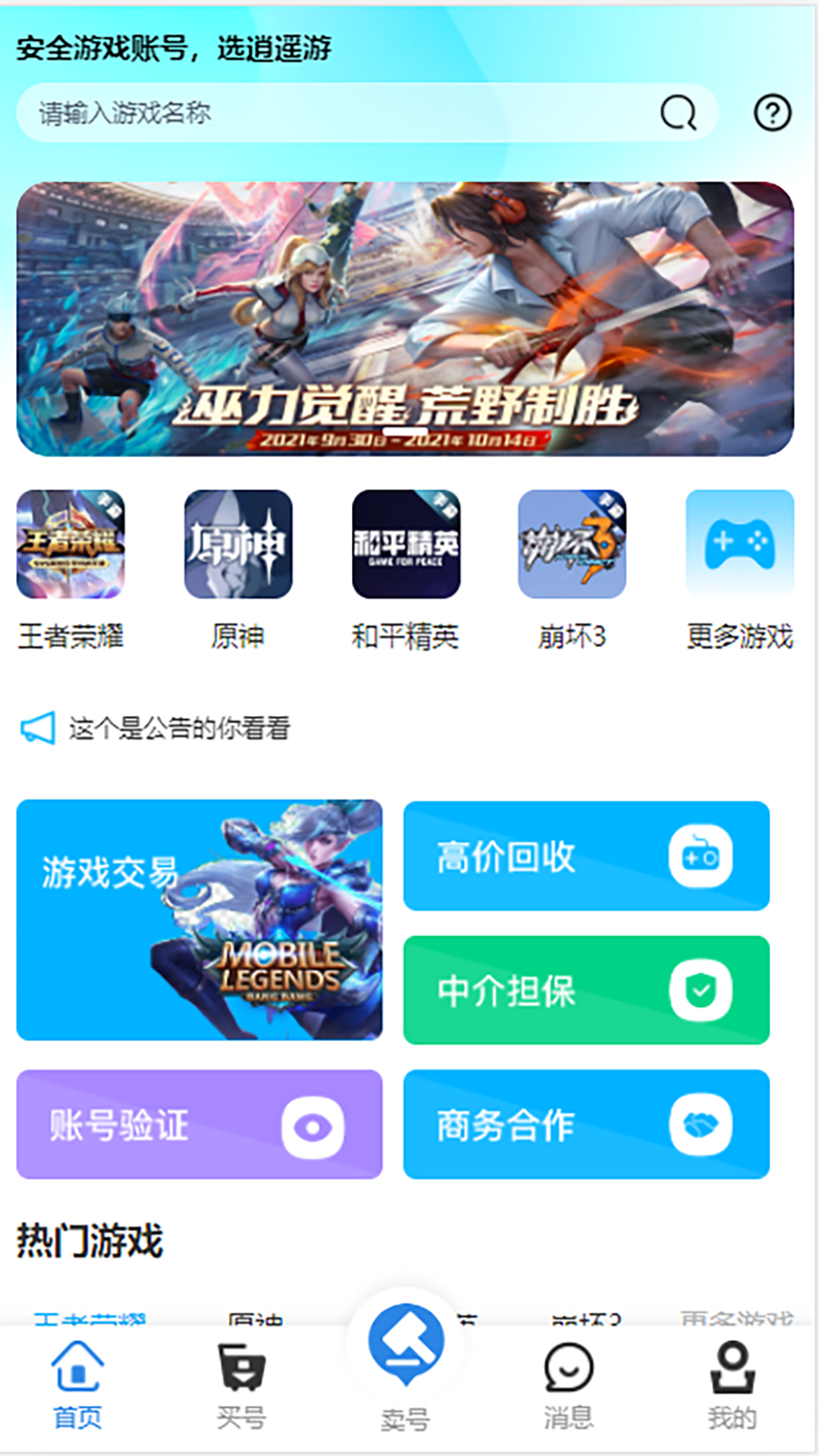Open the 巫力觉醒 荒野制胜 banner
Image resolution: width=819 pixels, height=1456 pixels.
(405, 318)
